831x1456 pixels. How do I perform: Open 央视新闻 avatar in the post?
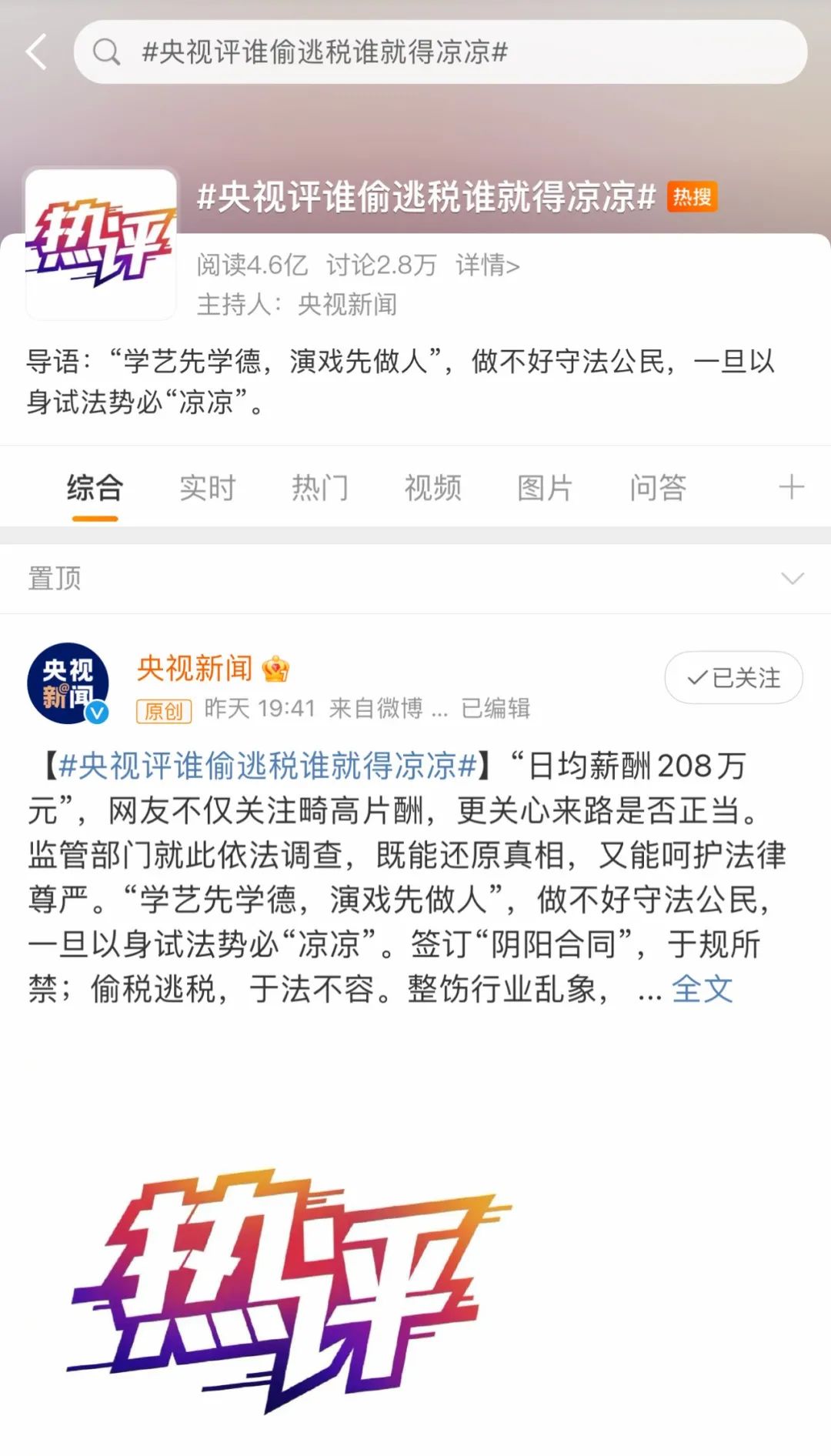pyautogui.click(x=68, y=683)
